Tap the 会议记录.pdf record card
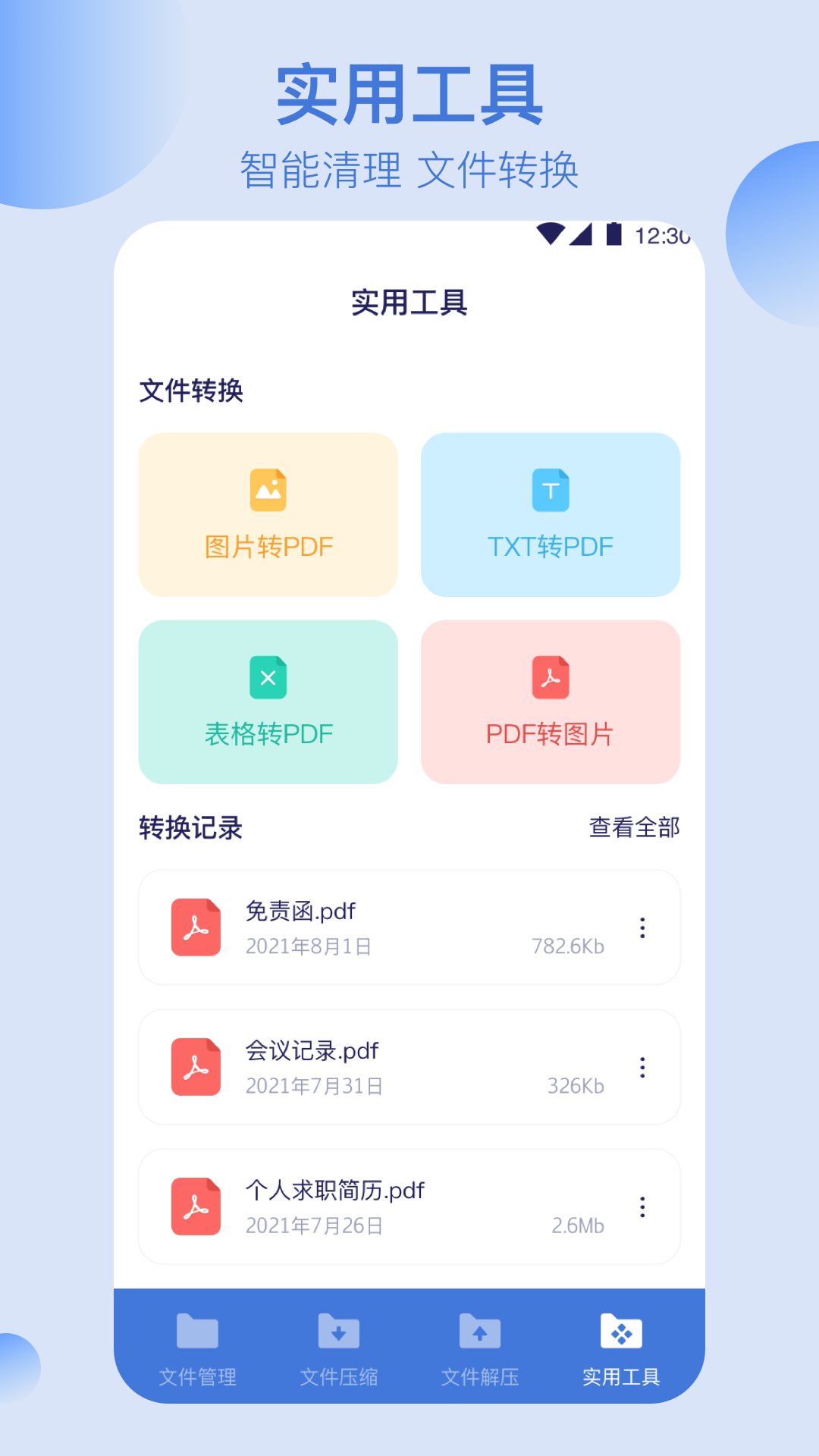Viewport: 819px width, 1456px height. (x=409, y=1066)
